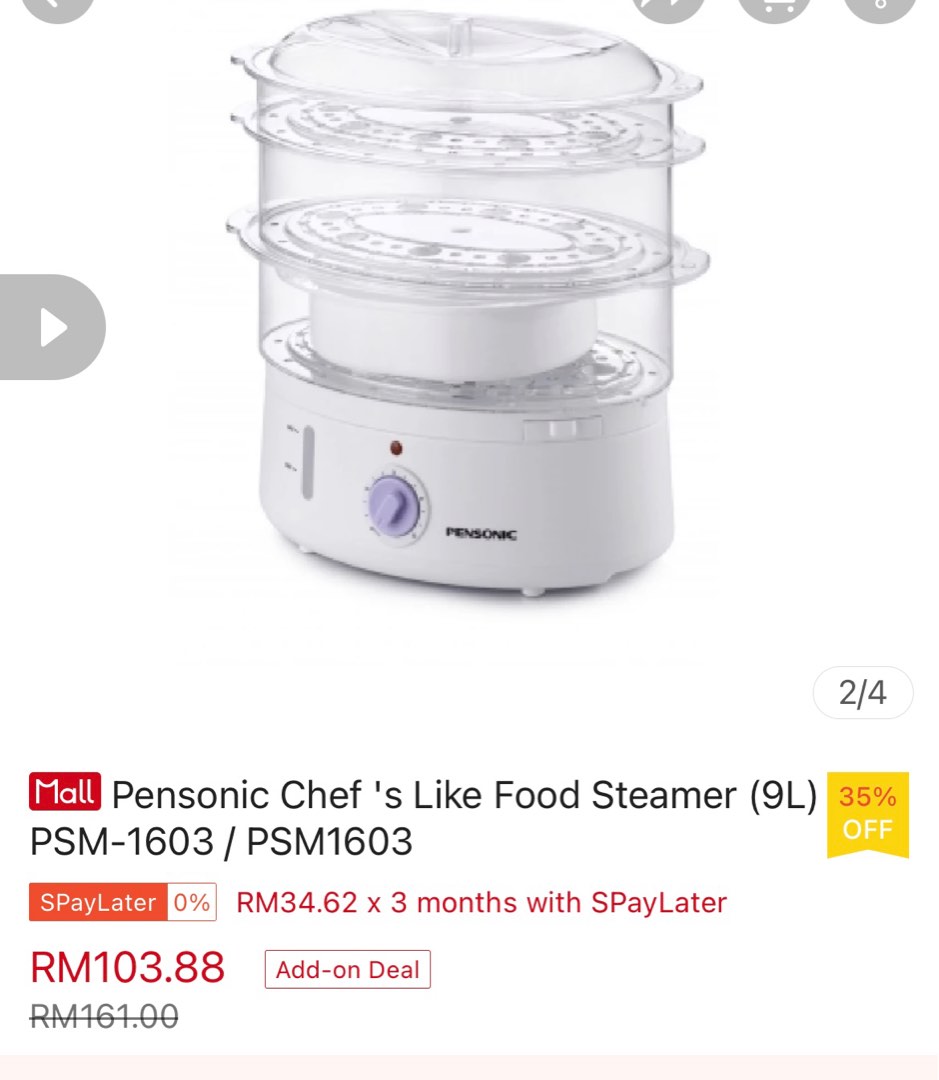Select the discounted price RM103.88
The width and height of the screenshot is (939, 1080).
click(x=127, y=966)
